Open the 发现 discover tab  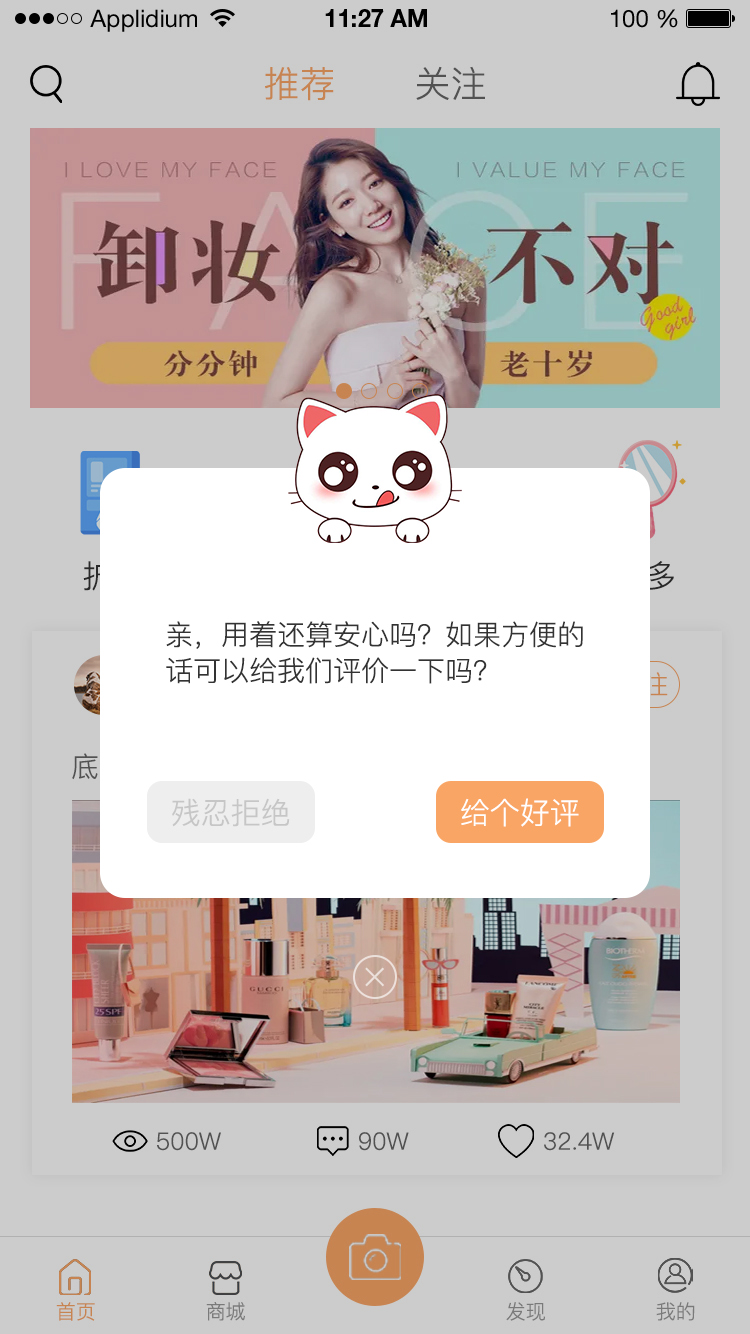click(x=525, y=1289)
